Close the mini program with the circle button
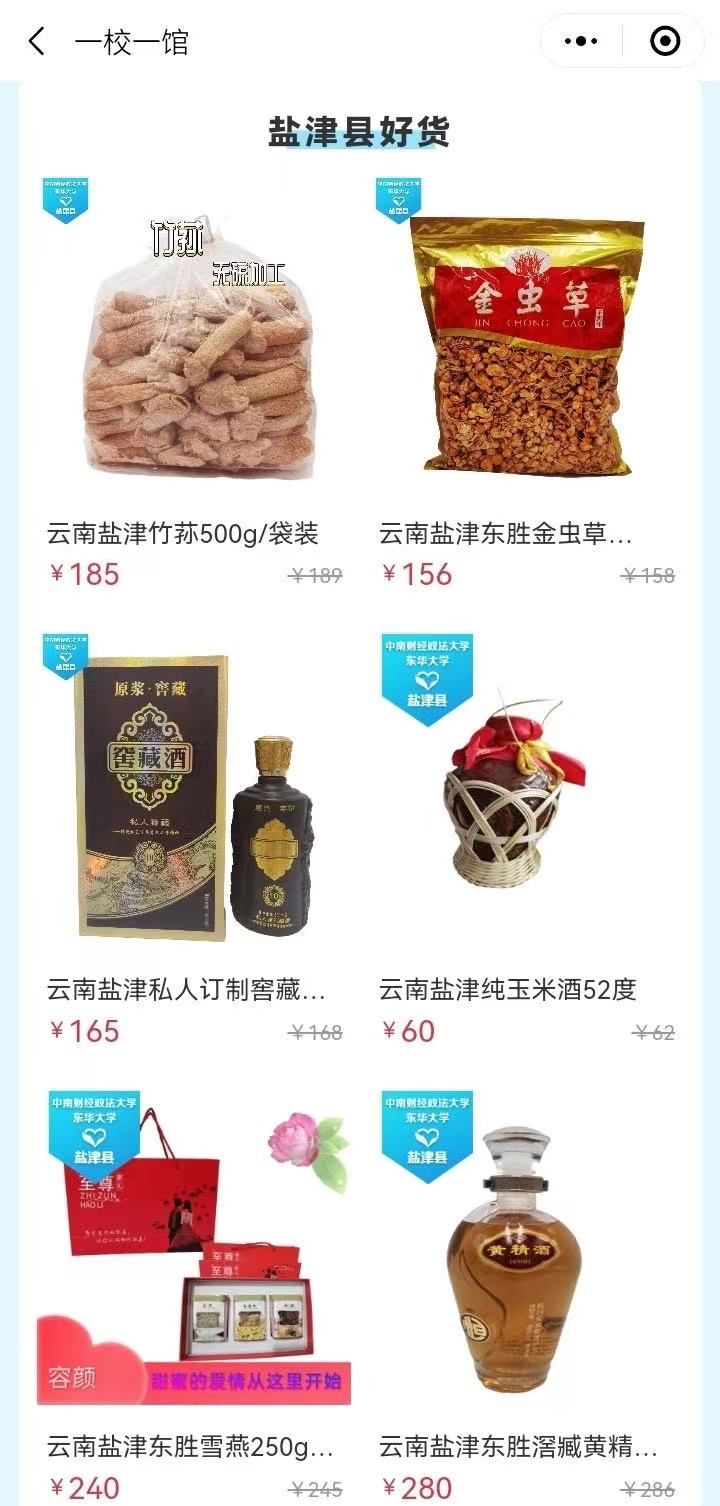720x1506 pixels. point(665,42)
